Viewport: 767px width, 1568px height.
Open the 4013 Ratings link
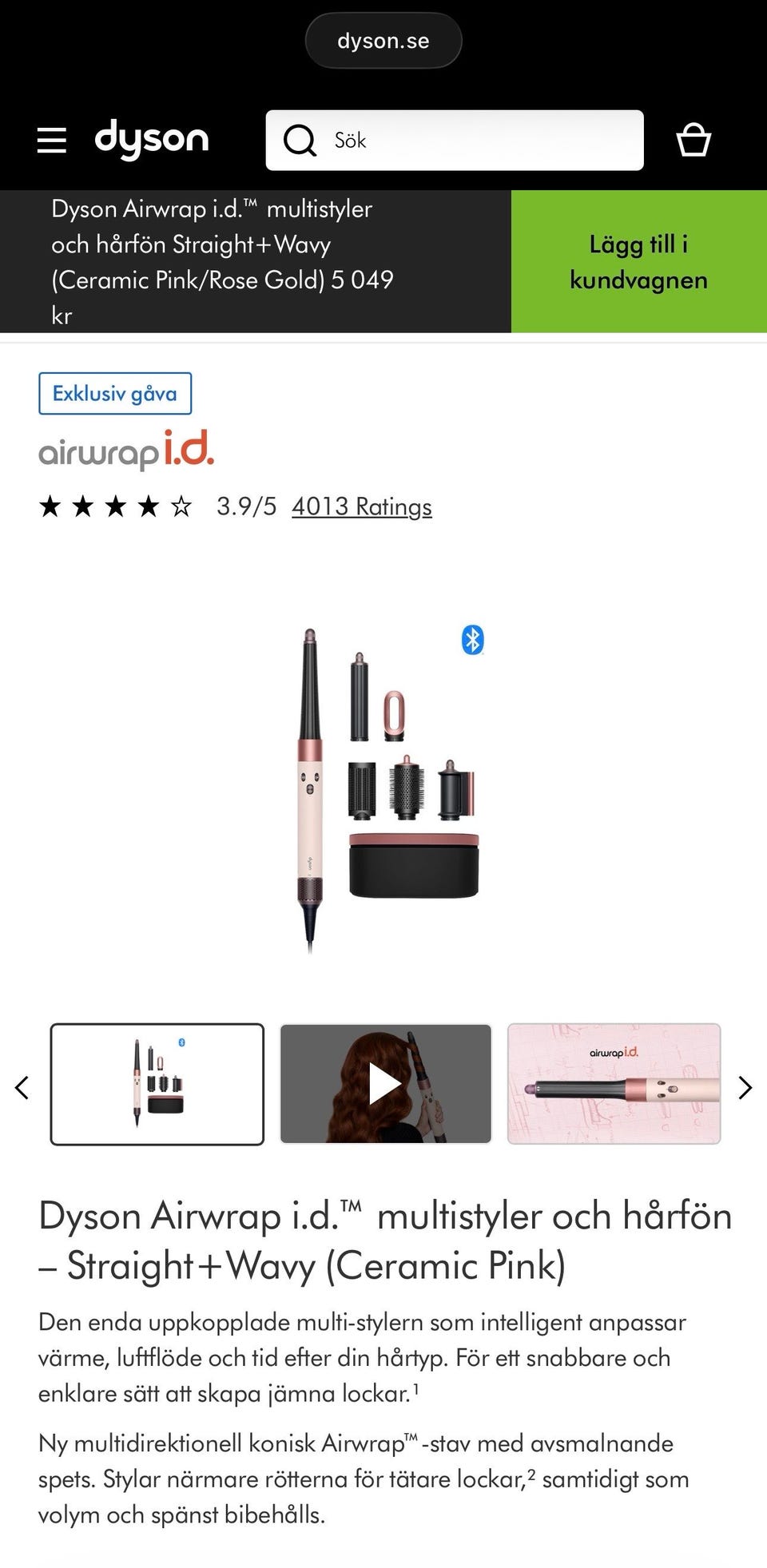[362, 506]
